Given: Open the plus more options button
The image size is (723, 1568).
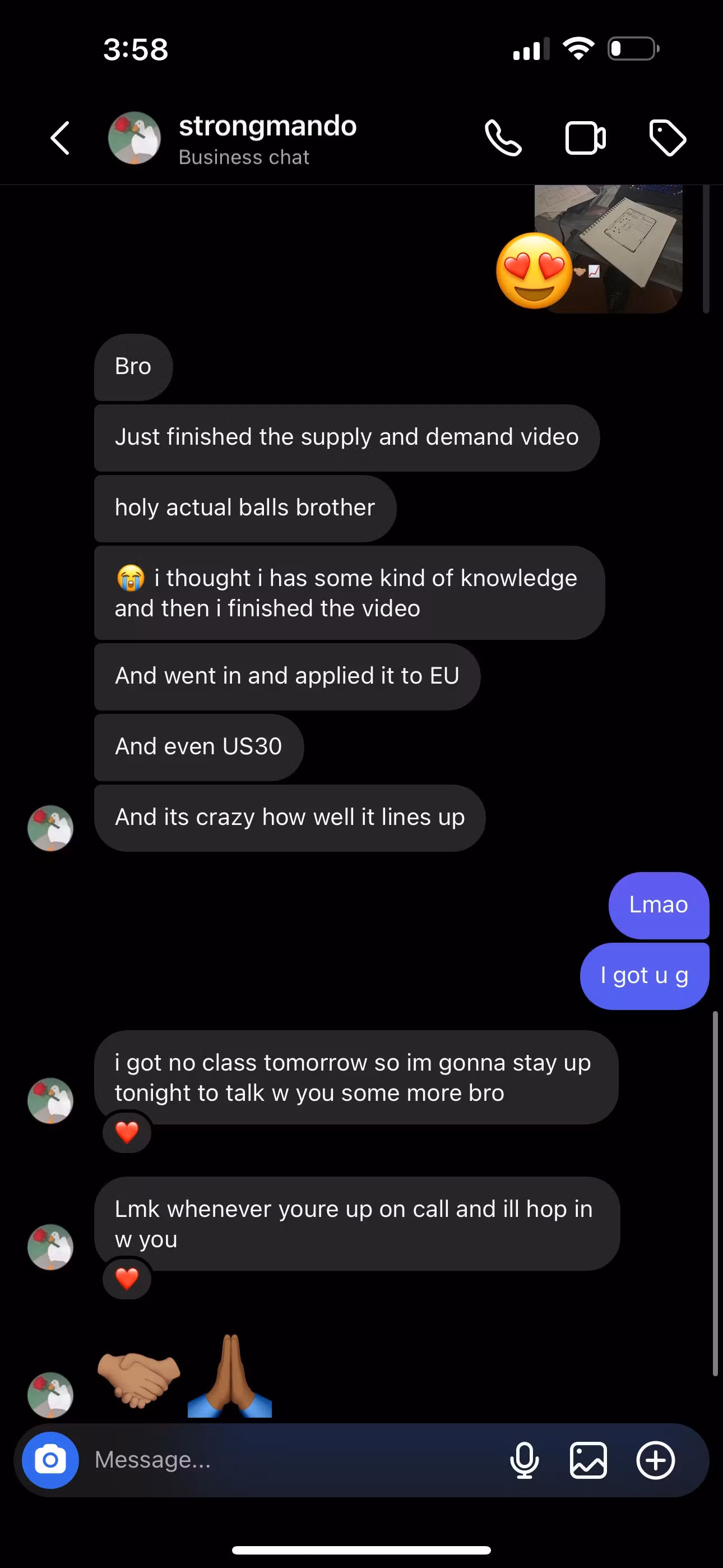Looking at the screenshot, I should pos(655,1460).
